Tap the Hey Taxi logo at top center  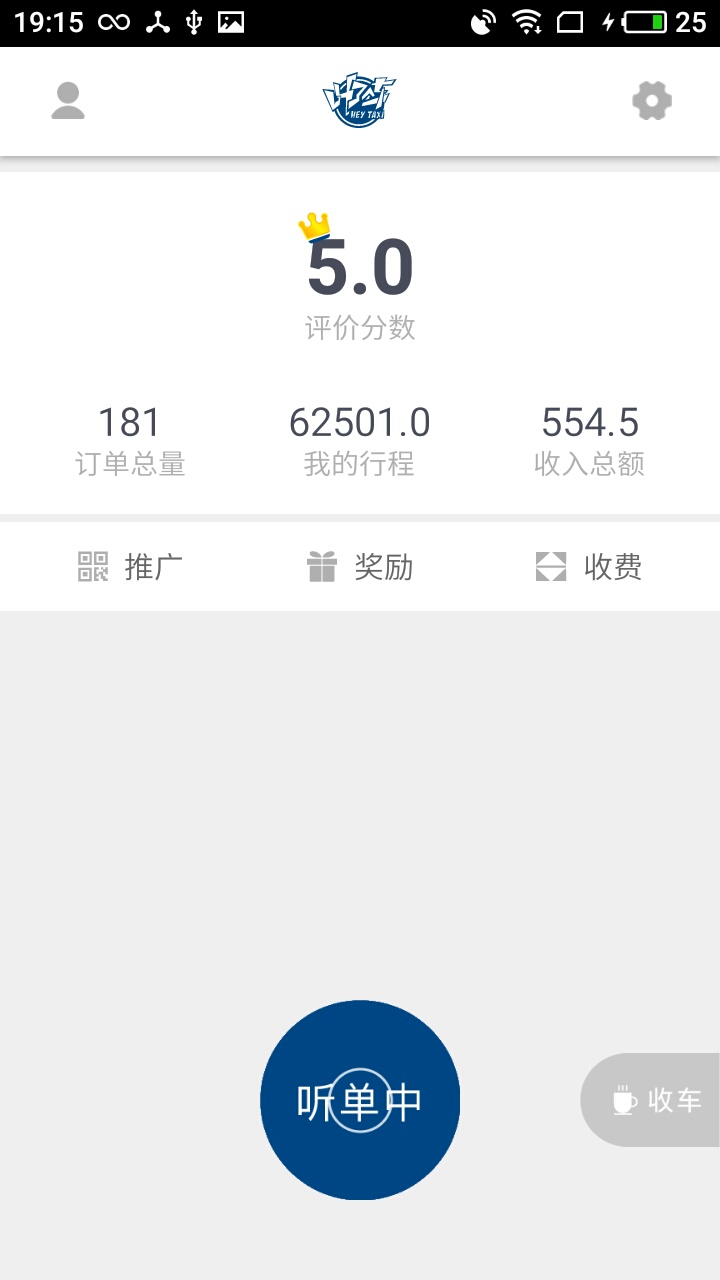pyautogui.click(x=360, y=100)
